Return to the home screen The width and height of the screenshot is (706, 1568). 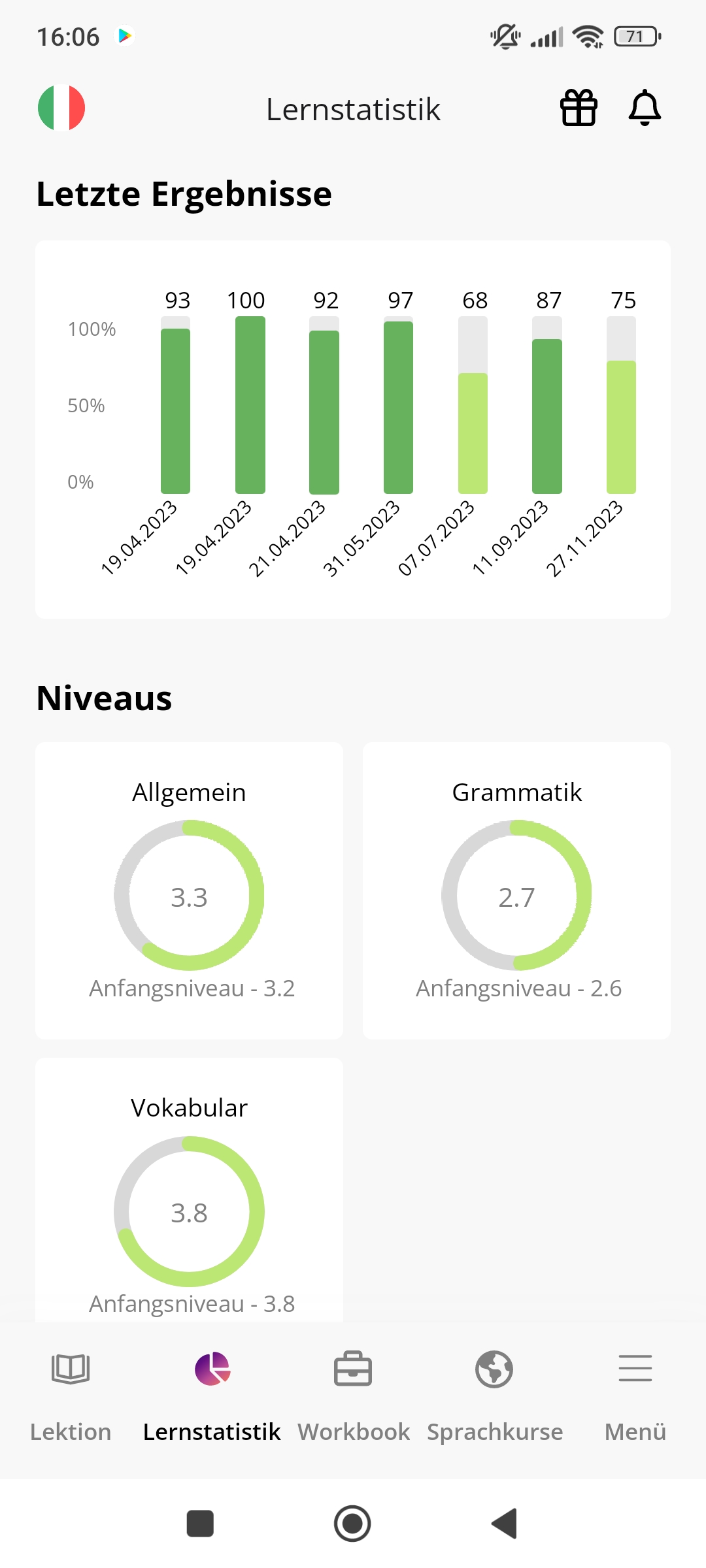coord(352,1524)
